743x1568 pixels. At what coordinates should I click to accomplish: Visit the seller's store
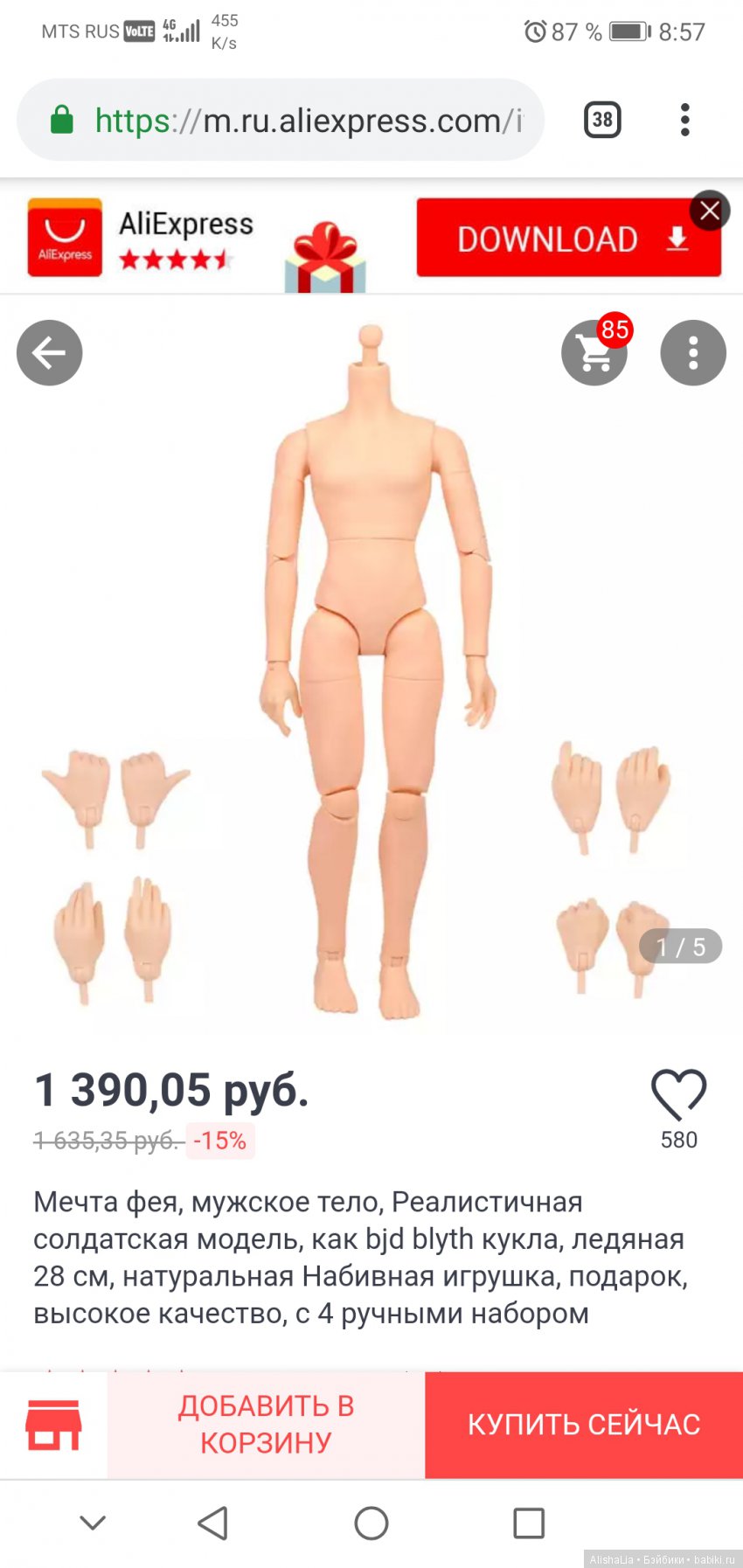pos(53,1425)
